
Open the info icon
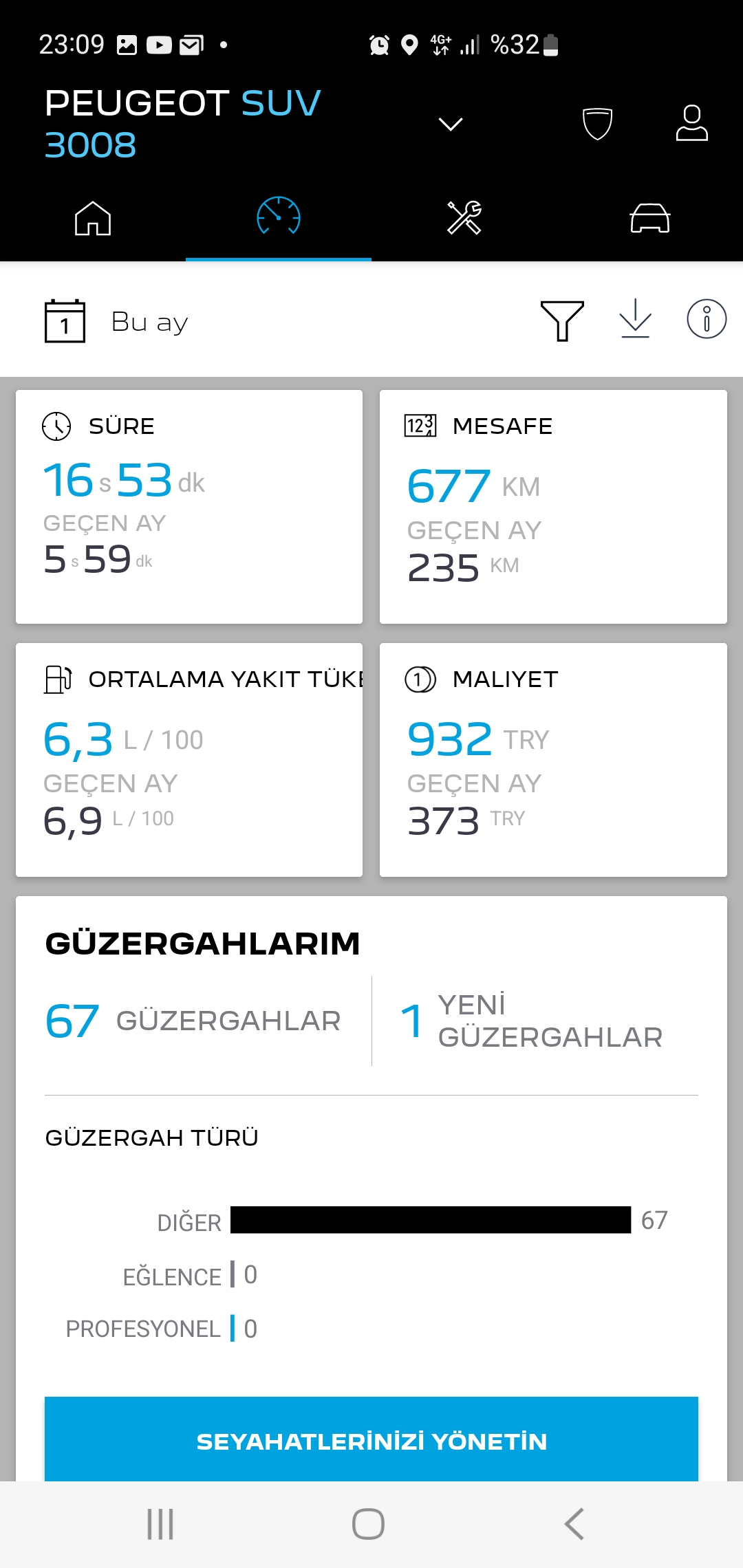[707, 319]
